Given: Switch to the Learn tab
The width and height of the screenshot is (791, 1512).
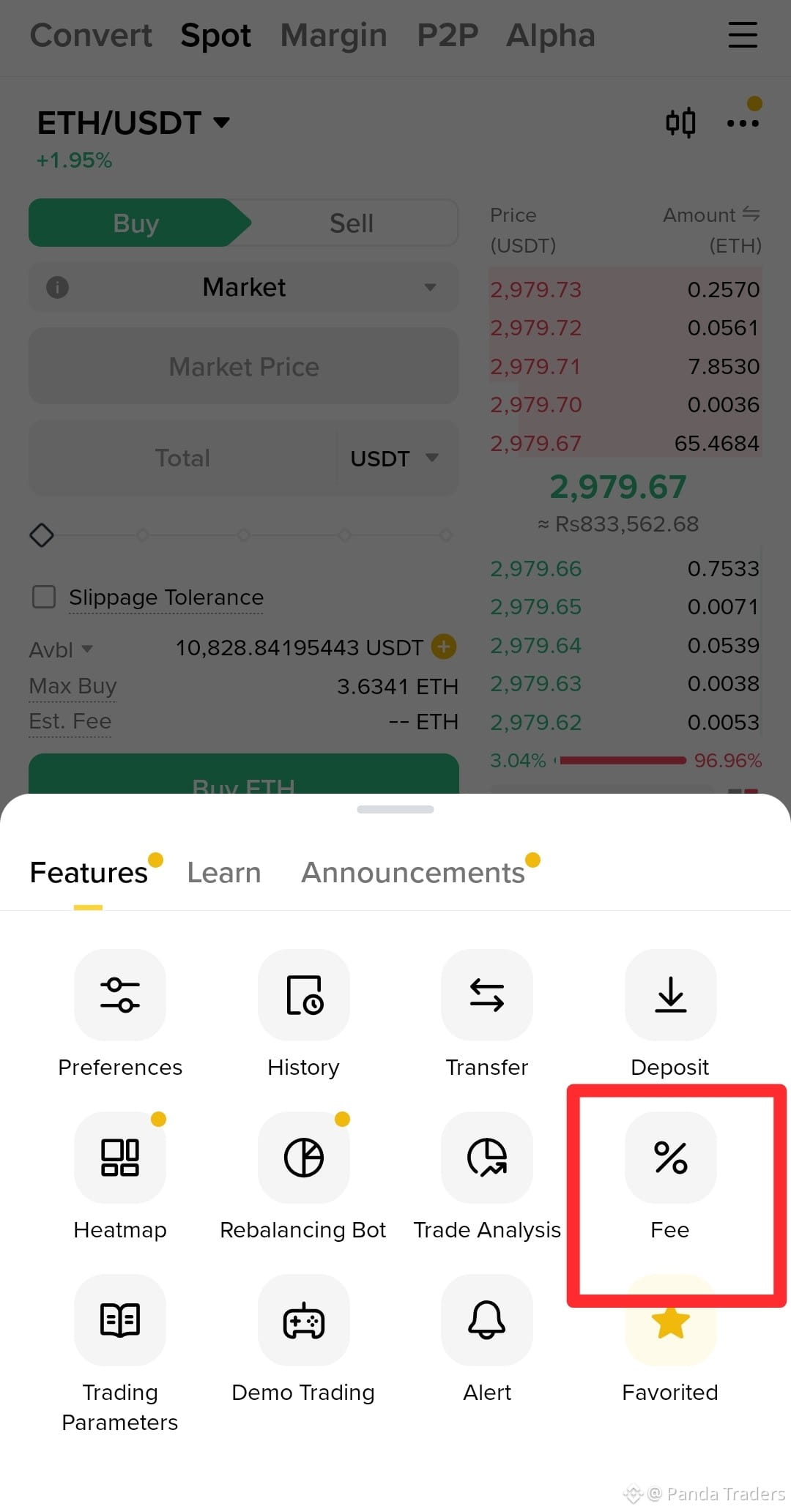Looking at the screenshot, I should (223, 871).
